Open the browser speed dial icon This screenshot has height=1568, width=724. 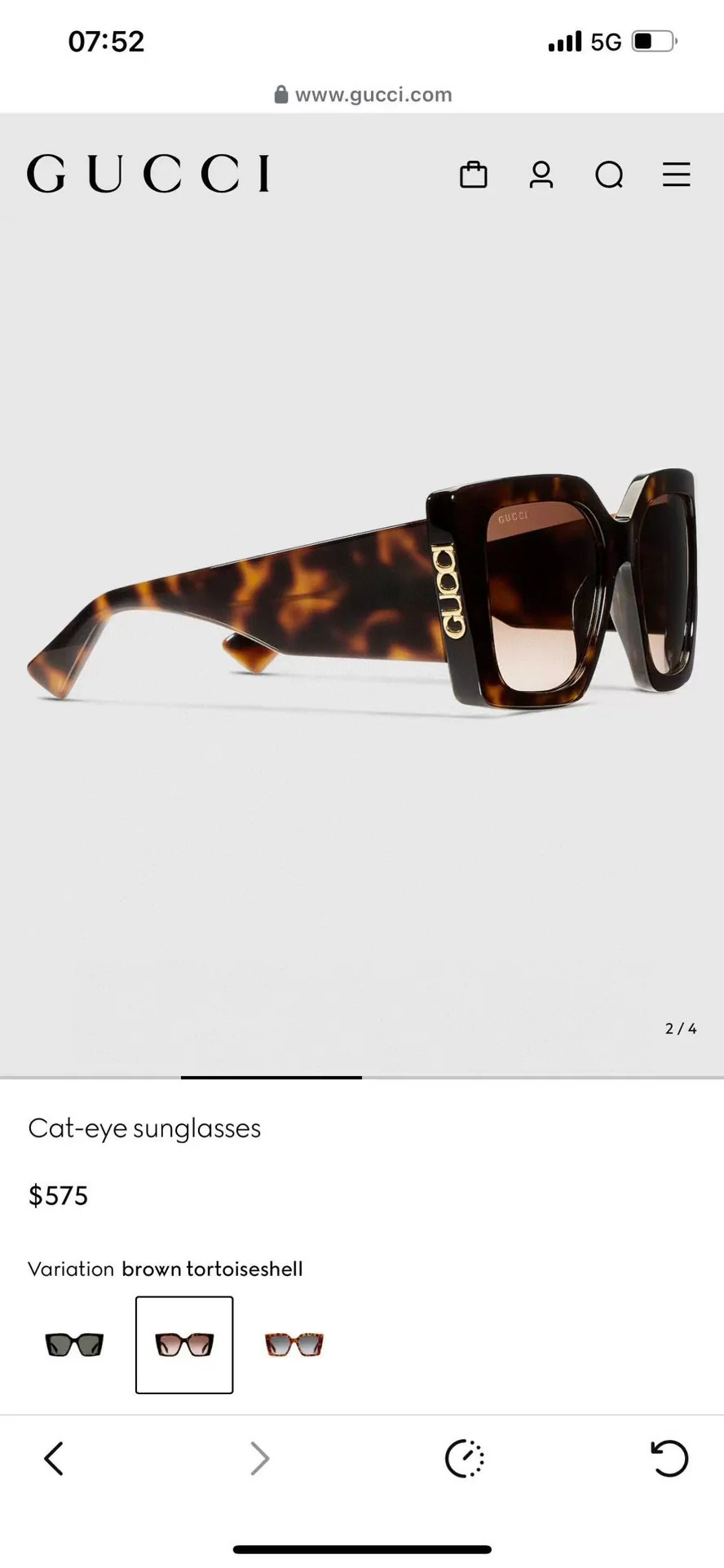(x=465, y=1459)
